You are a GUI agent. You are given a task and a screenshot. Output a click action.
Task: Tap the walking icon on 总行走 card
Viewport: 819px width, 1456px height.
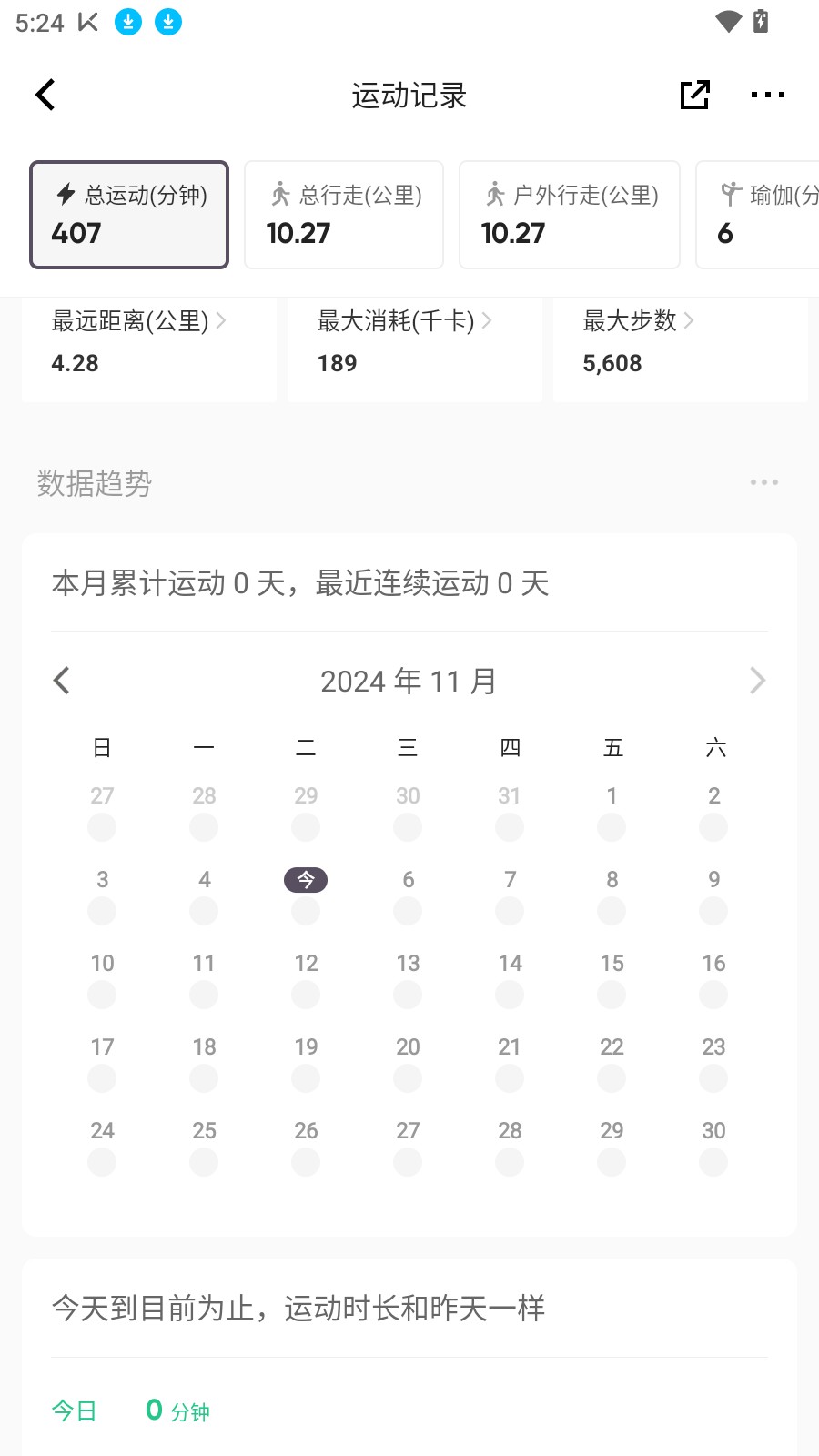(x=279, y=193)
